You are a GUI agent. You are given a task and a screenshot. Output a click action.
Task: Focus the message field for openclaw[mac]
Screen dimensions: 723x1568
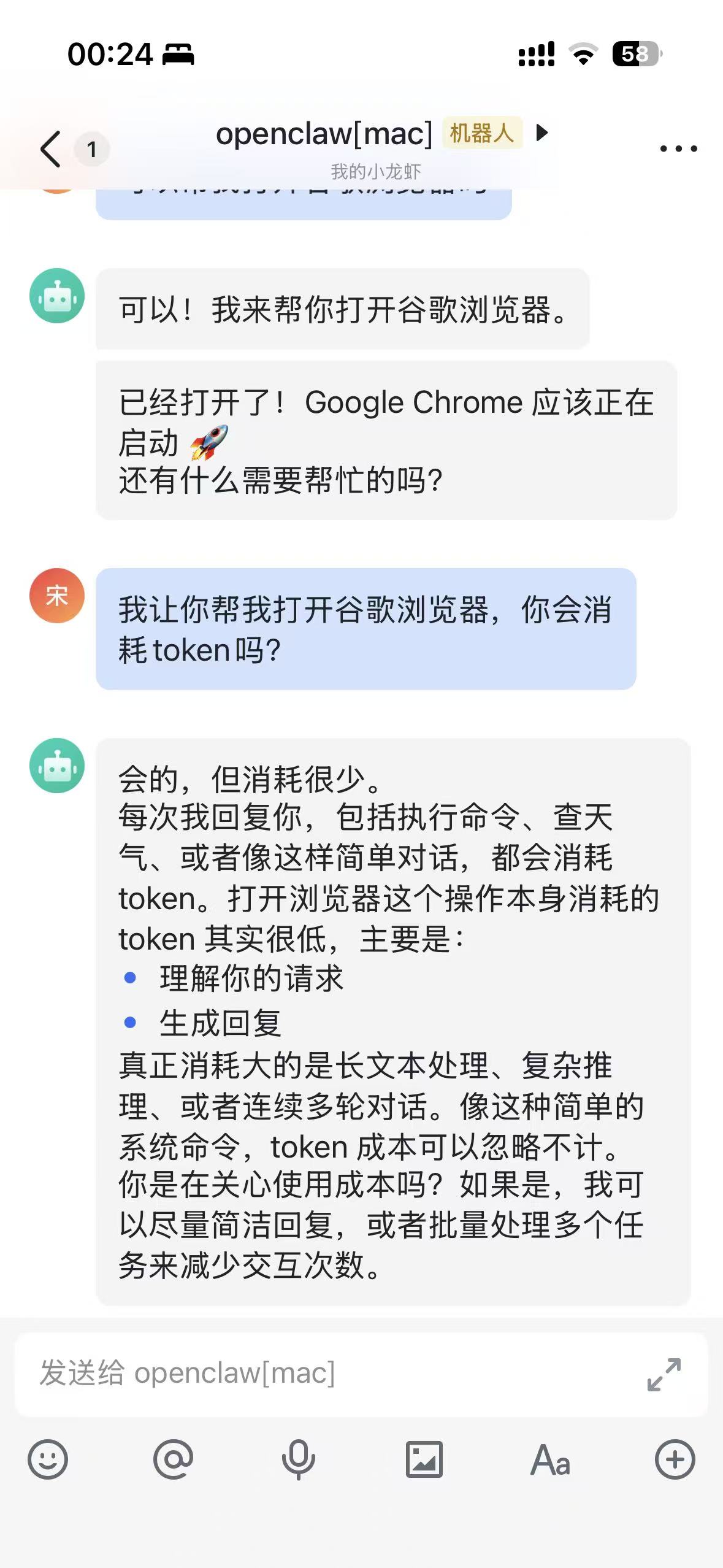[331, 1373]
